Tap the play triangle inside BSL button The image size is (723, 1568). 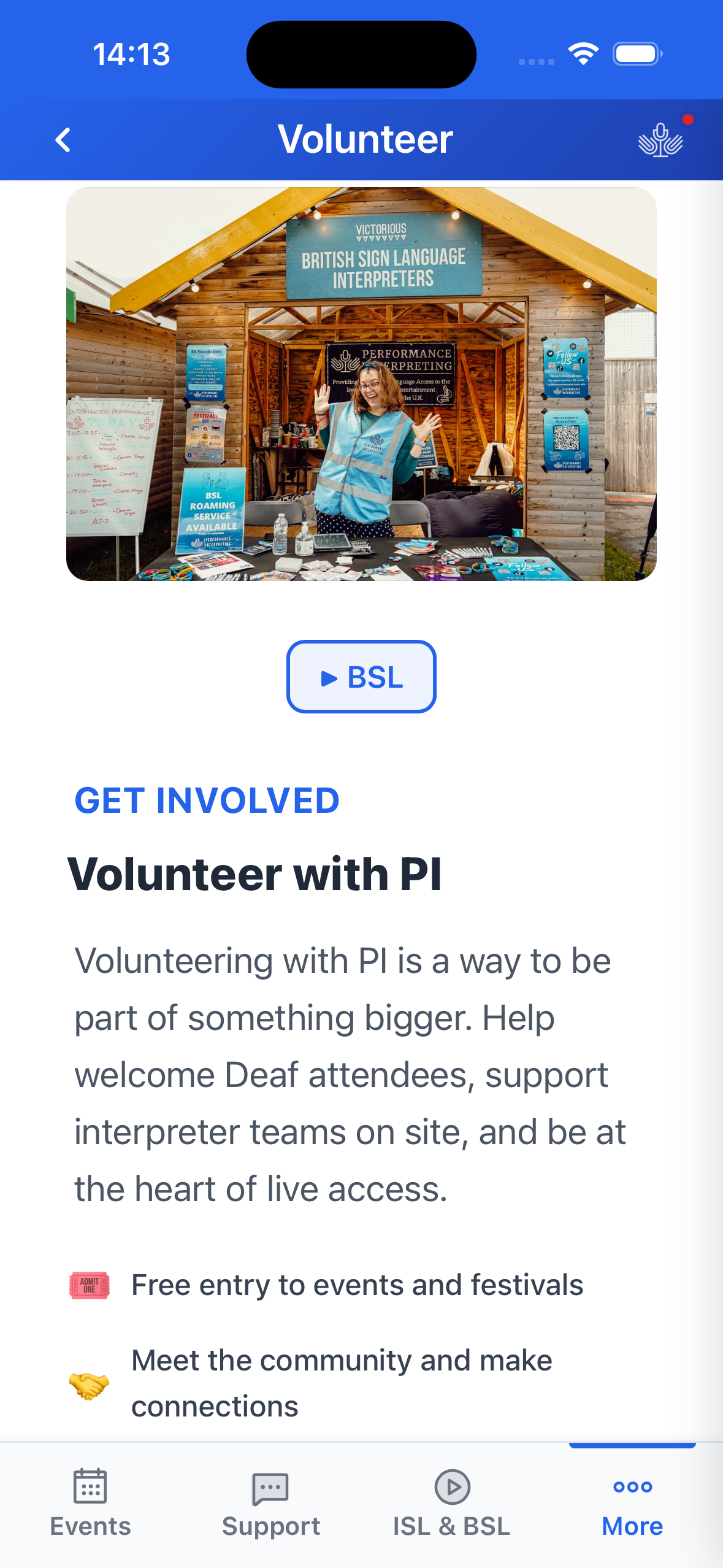[329, 677]
